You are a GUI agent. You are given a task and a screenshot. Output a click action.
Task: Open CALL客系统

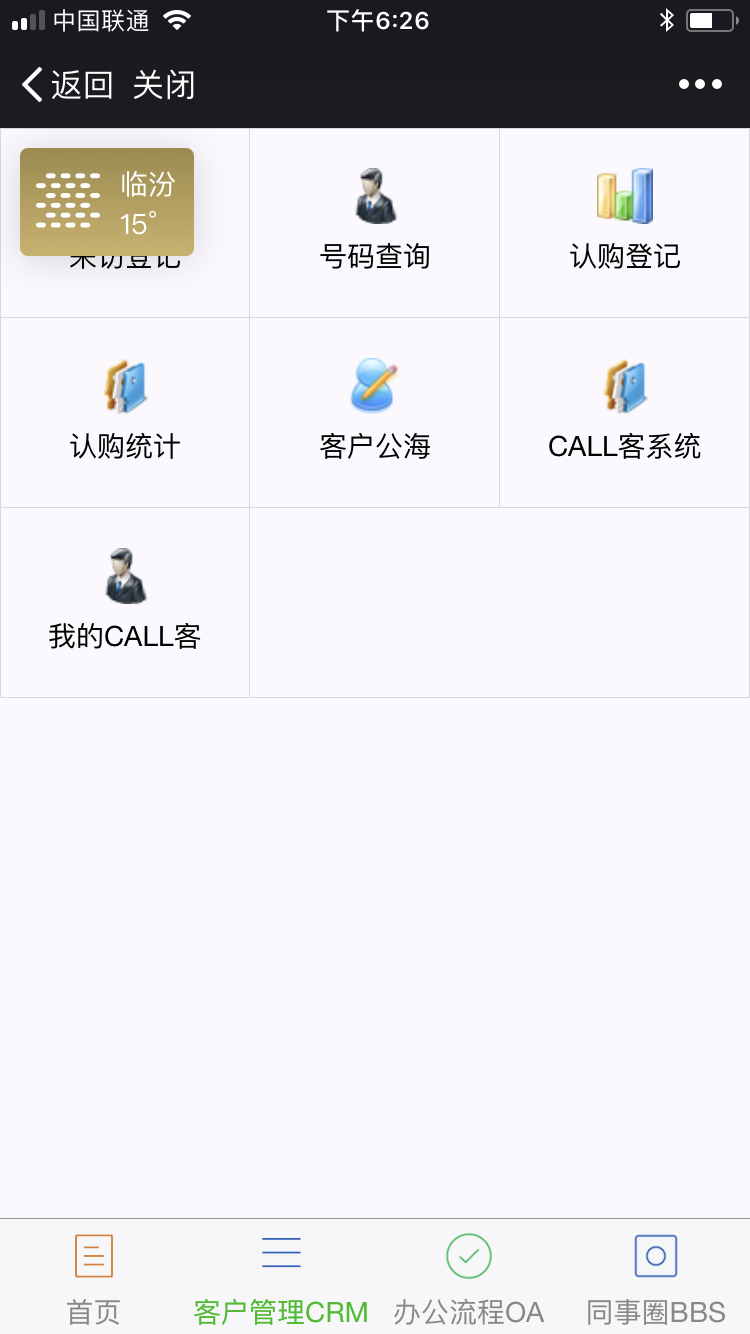pos(625,413)
